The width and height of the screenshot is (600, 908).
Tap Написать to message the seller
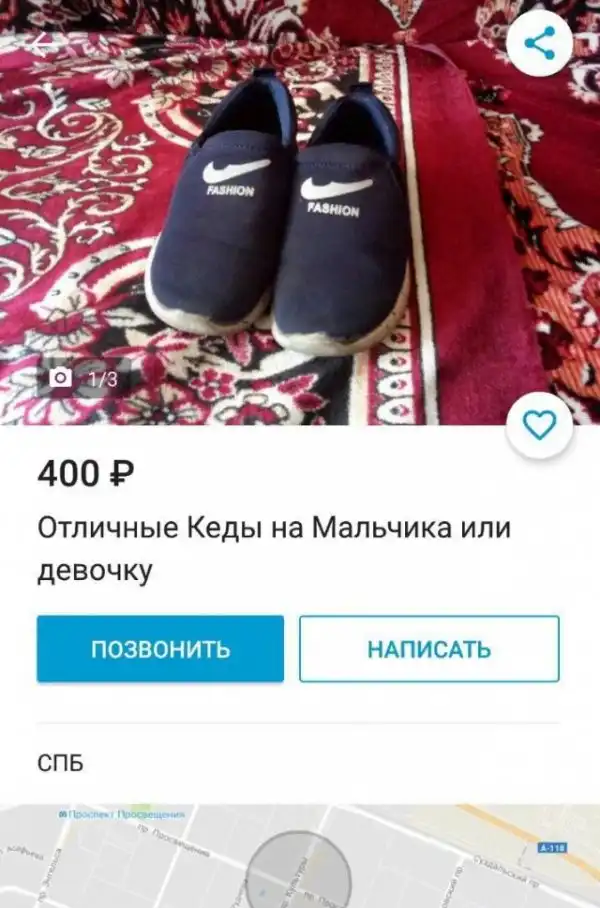pyautogui.click(x=429, y=649)
